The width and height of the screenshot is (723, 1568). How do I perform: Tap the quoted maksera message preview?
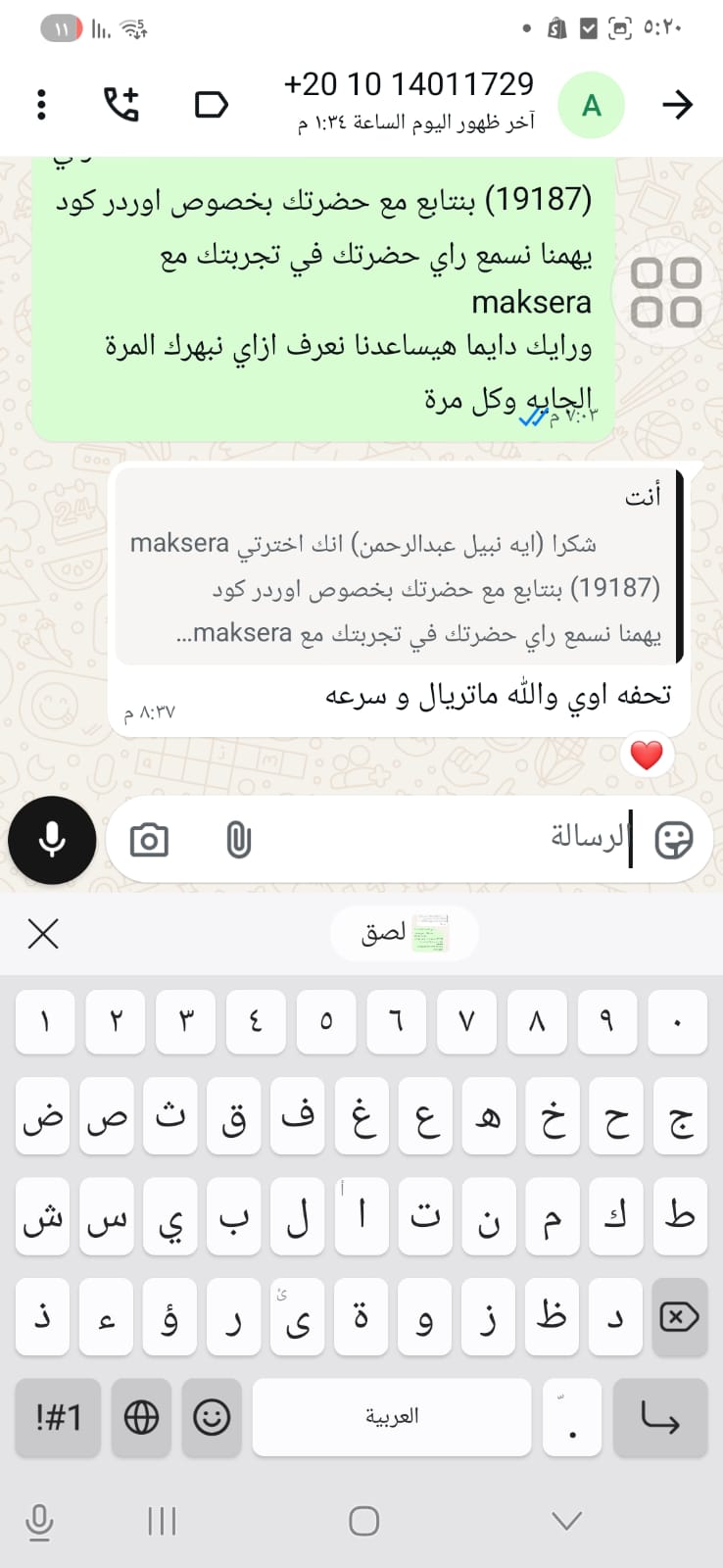click(396, 587)
